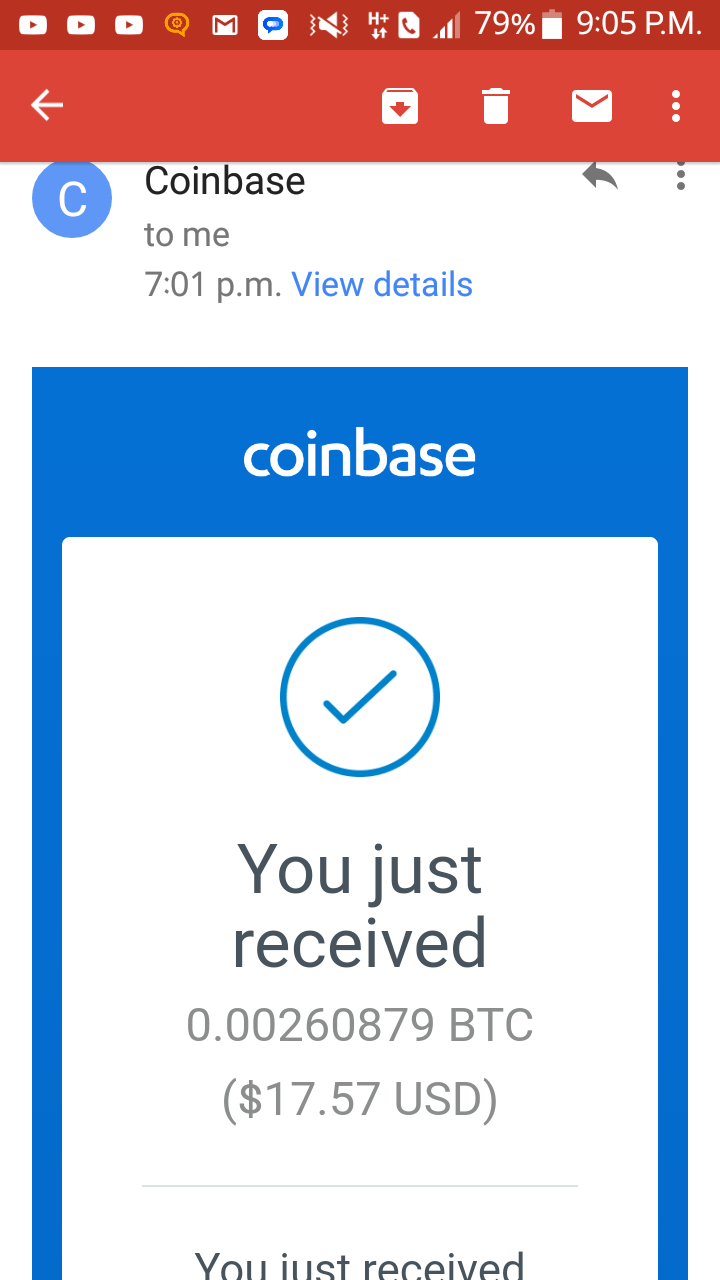The width and height of the screenshot is (720, 1280).
Task: Delete this email
Action: [x=496, y=106]
